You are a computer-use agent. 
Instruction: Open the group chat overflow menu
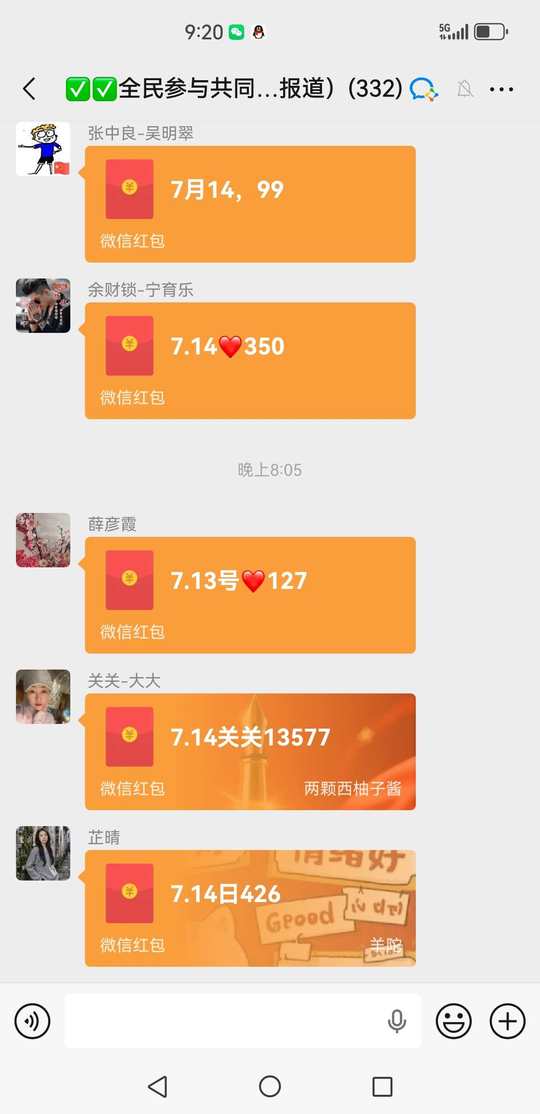pos(502,90)
